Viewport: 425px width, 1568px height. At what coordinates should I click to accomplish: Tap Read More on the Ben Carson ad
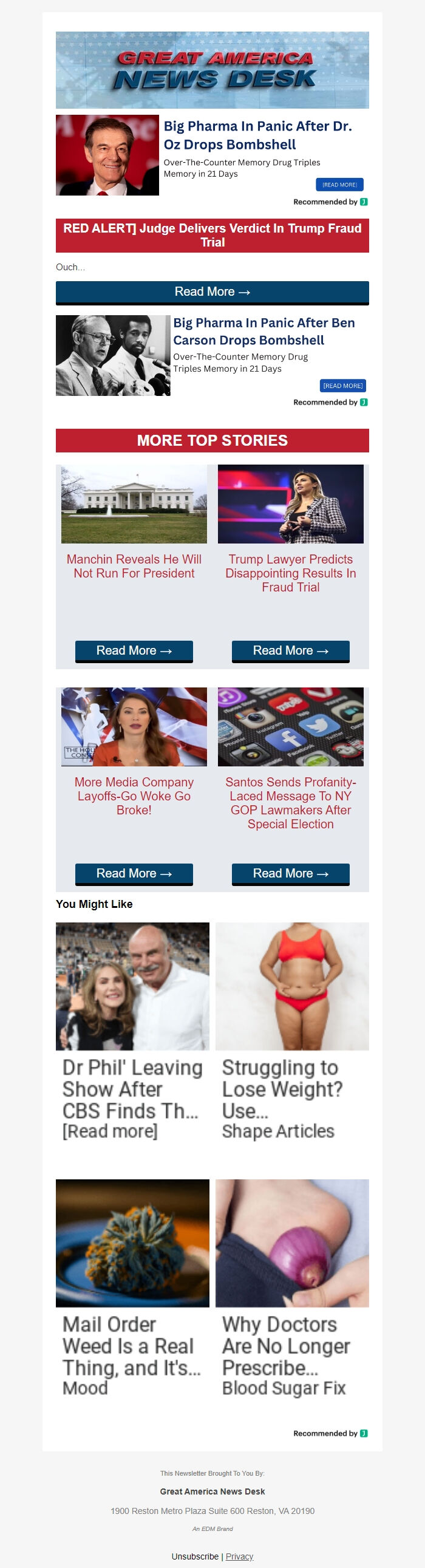point(343,385)
